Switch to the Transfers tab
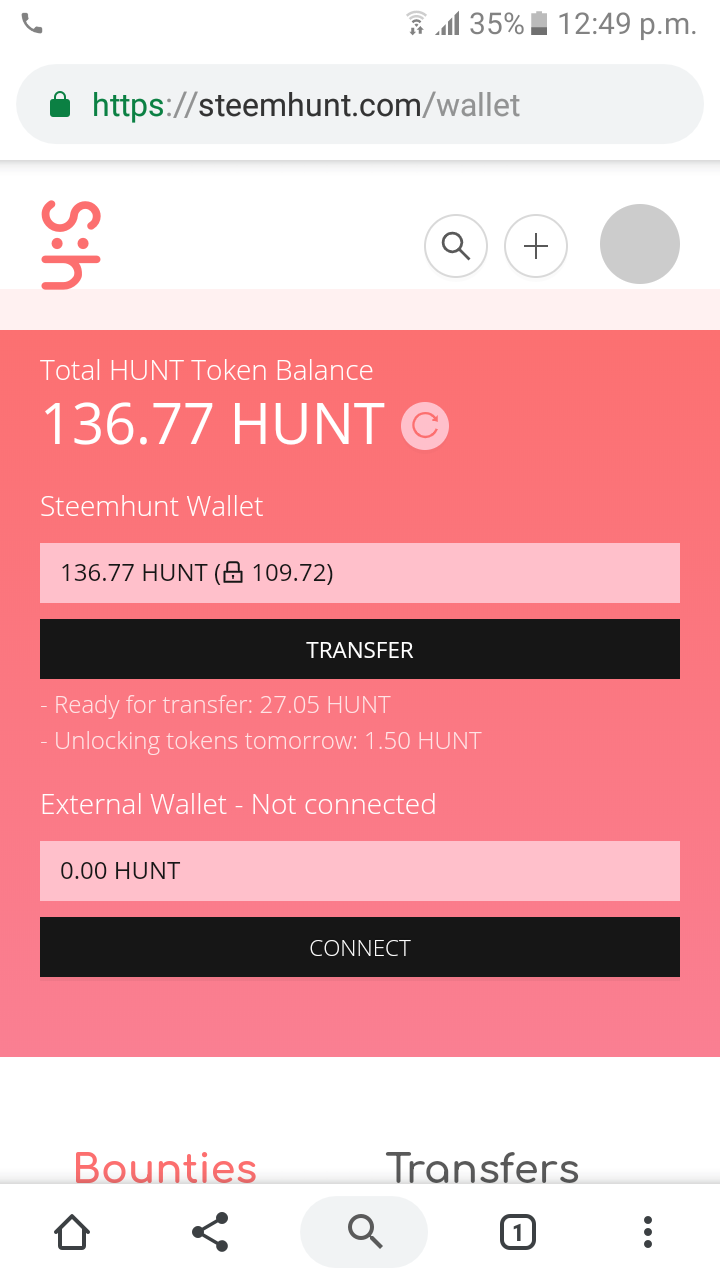The image size is (720, 1280). coord(482,1167)
